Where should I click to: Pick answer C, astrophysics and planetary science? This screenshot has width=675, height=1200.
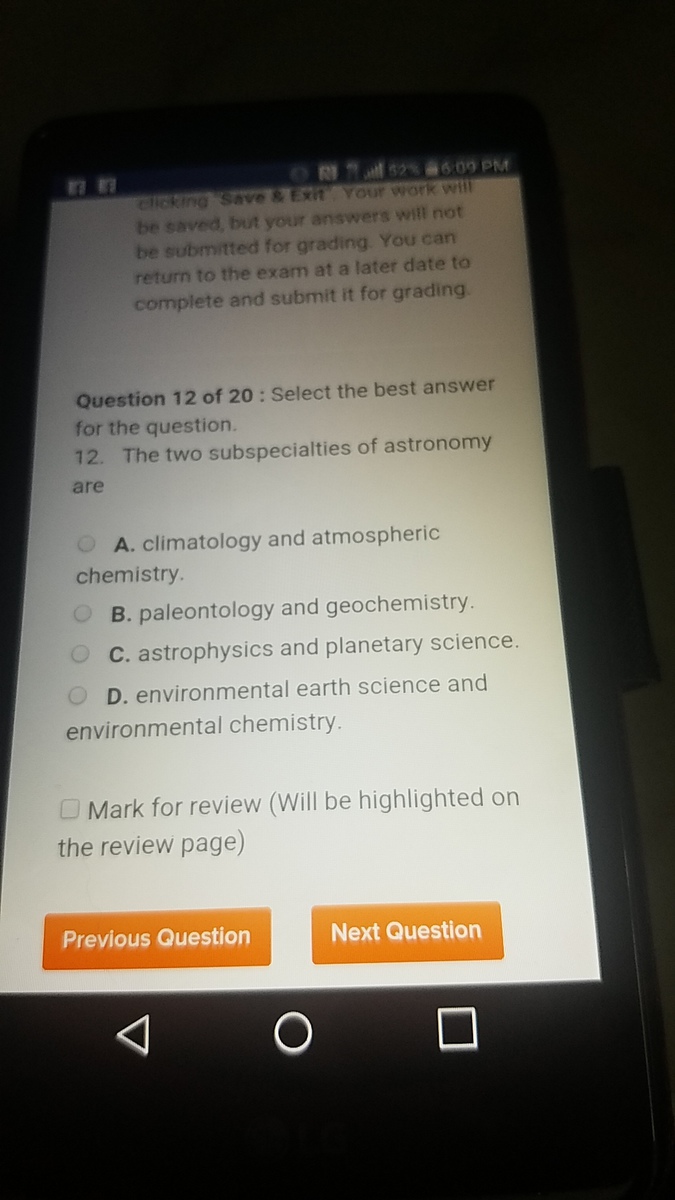80,653
